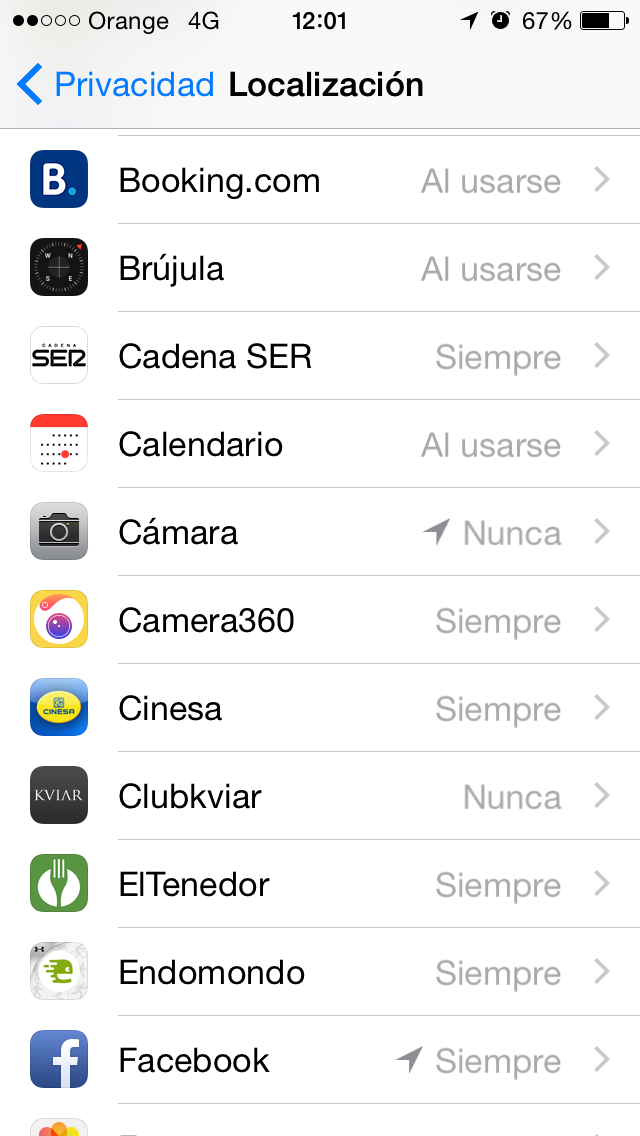This screenshot has height=1136, width=640.
Task: Open Camera360 location permission
Action: click(x=320, y=620)
